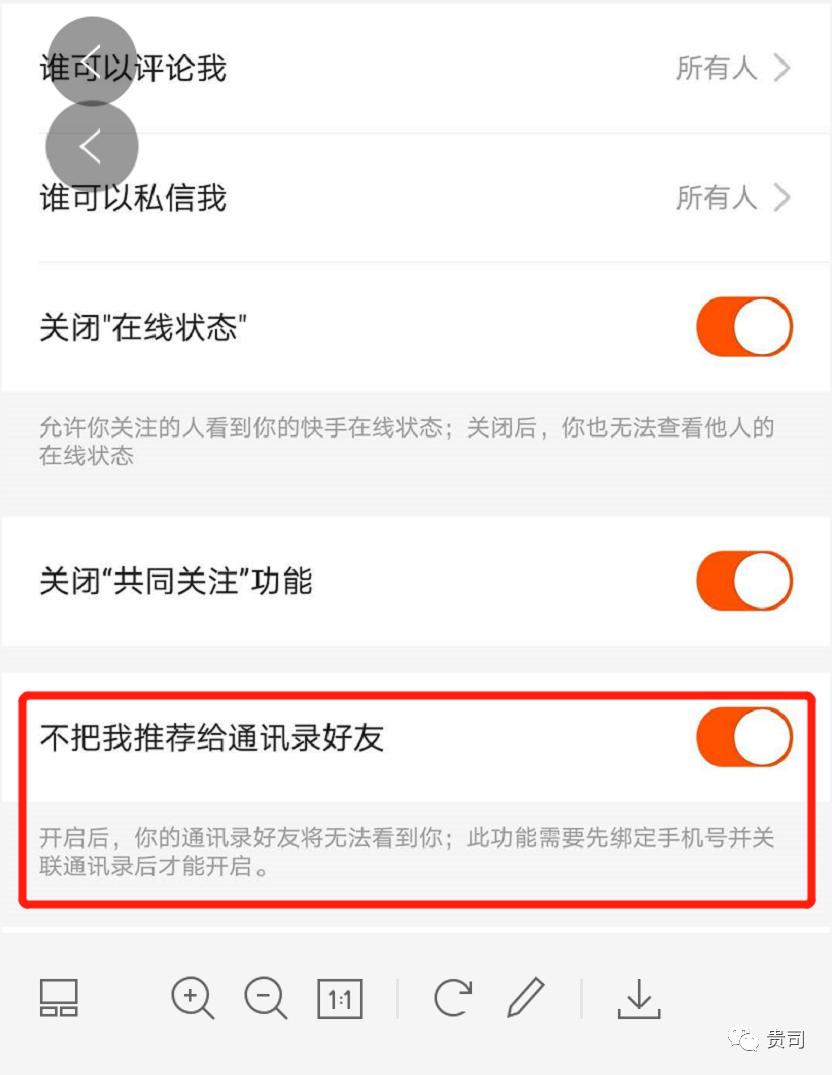Select the zoom-out magnifier tool
Screen dimensions: 832x1075
click(265, 998)
